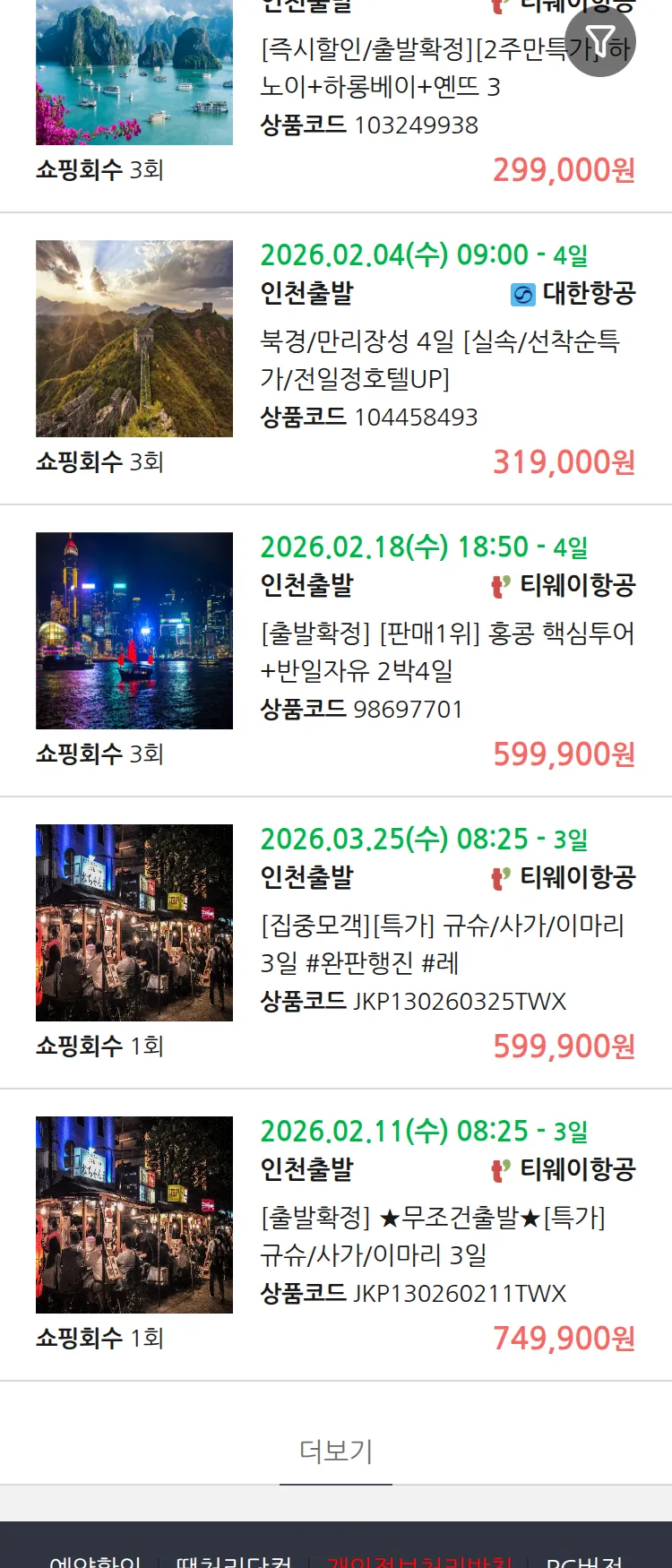Open the floating filter button
Screen dimensions: 672x1568
pos(599,41)
